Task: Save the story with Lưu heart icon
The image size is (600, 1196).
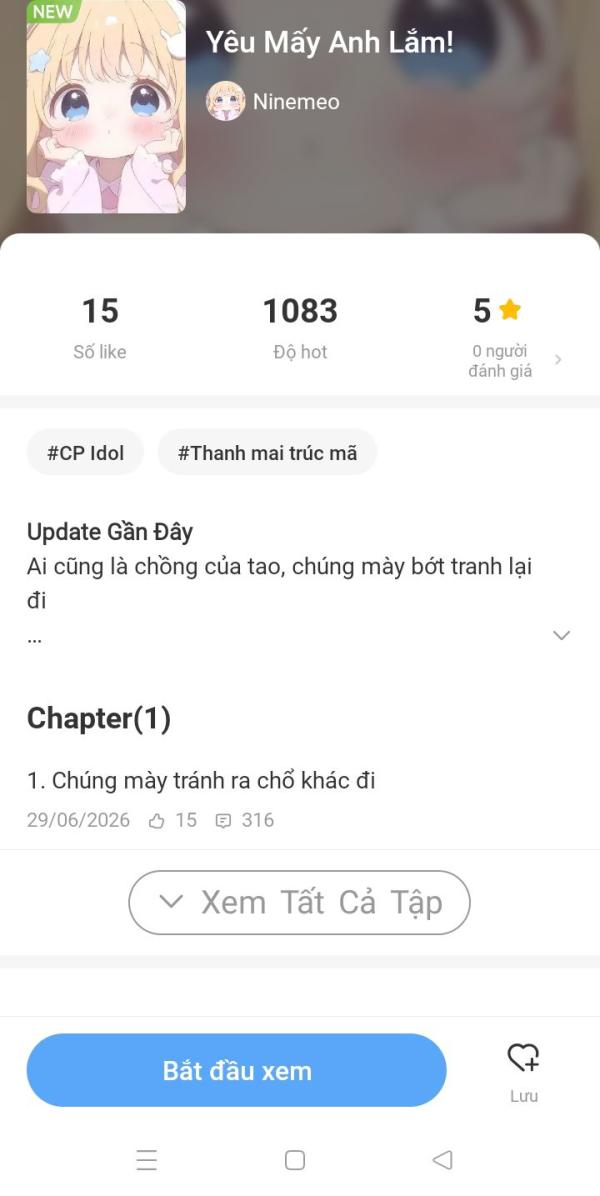Action: tap(524, 1072)
